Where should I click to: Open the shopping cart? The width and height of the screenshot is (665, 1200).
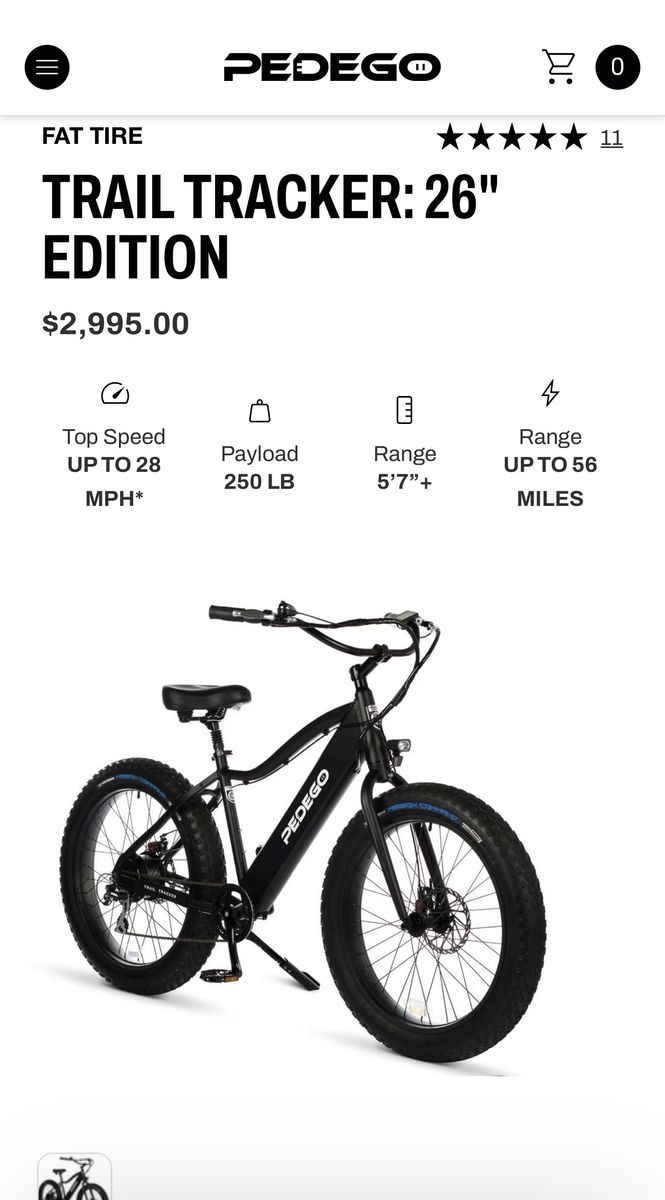pos(559,67)
